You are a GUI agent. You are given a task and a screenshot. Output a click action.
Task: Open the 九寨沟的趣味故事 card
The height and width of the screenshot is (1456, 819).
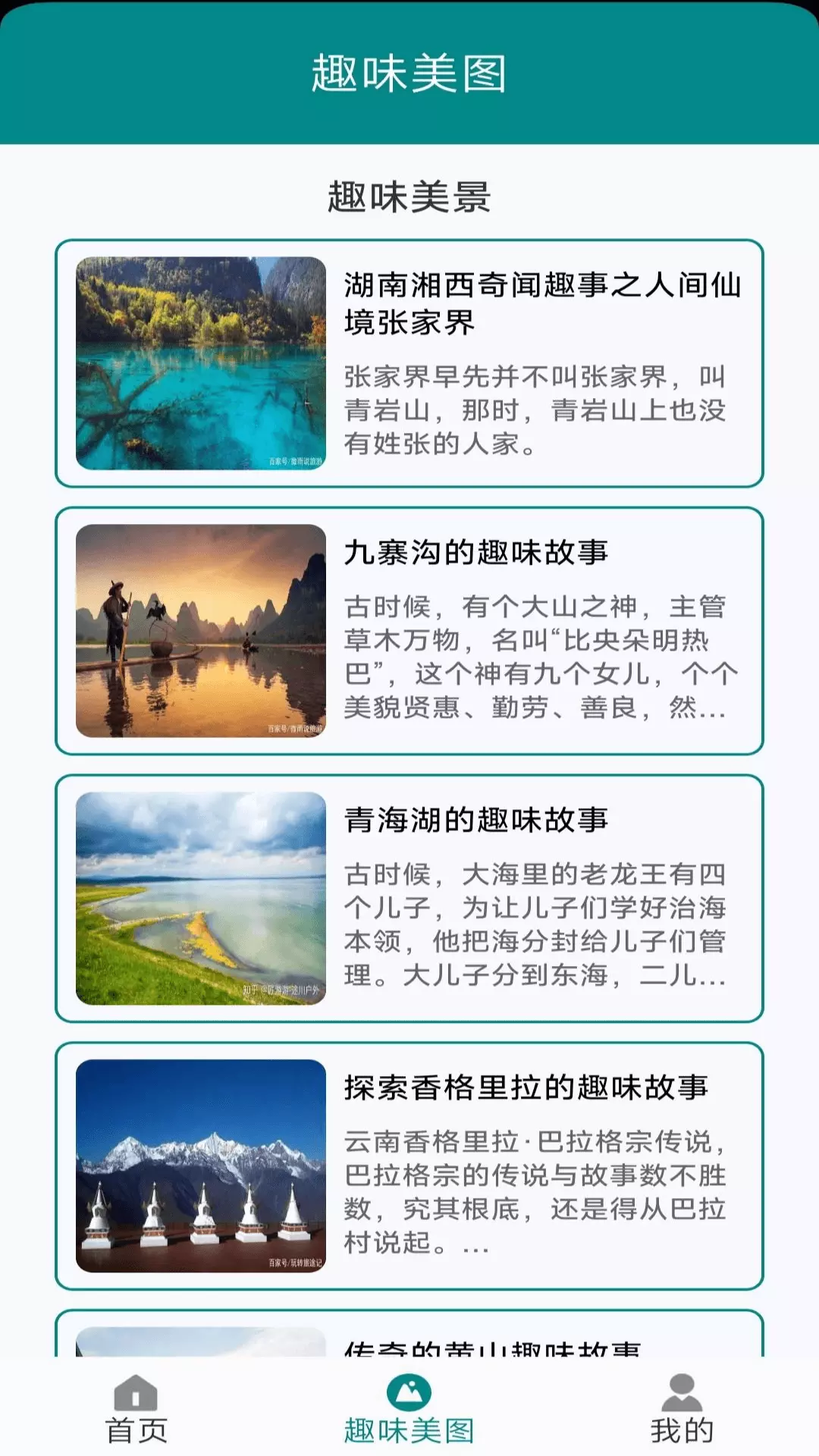click(409, 631)
